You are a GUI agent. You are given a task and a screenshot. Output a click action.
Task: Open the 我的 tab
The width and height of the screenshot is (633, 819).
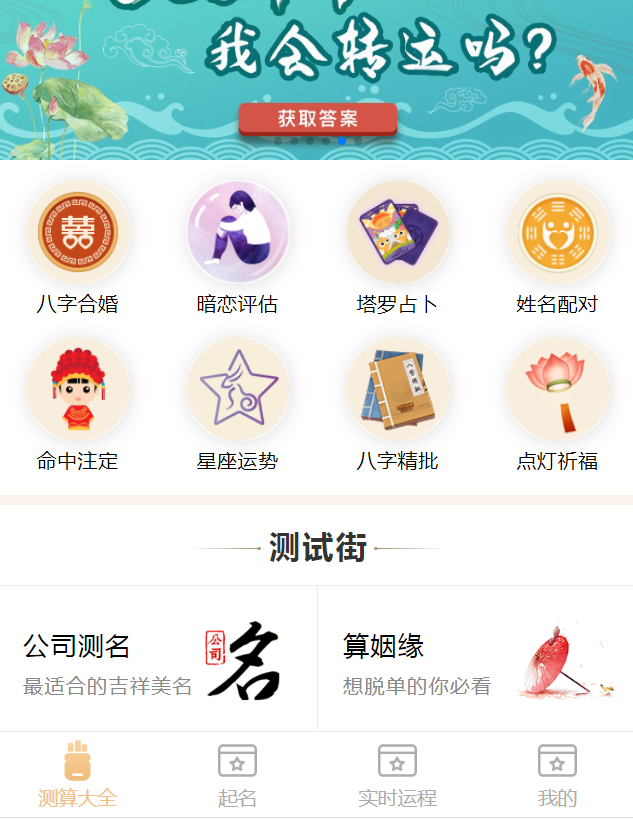point(557,776)
